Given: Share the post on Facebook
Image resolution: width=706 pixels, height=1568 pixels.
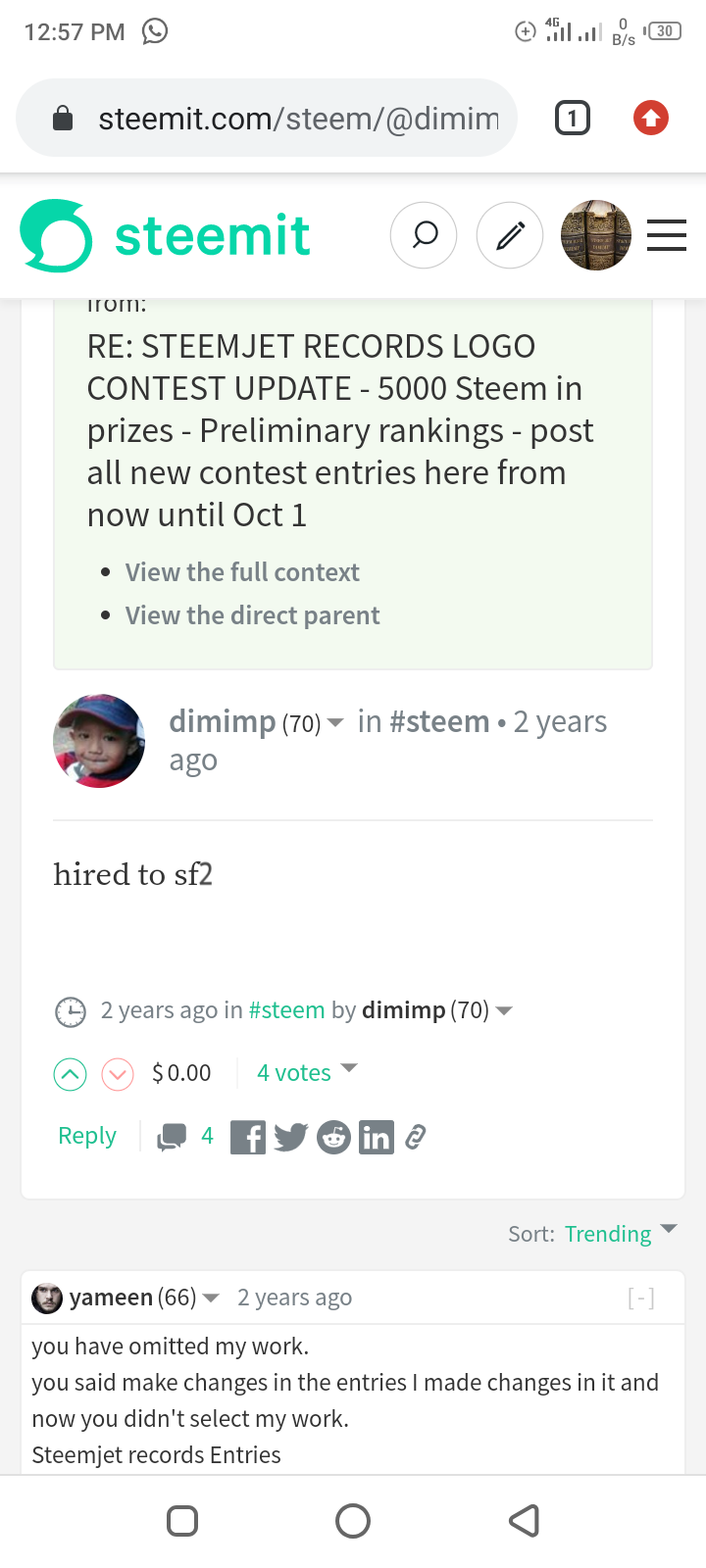Looking at the screenshot, I should click(x=248, y=1137).
